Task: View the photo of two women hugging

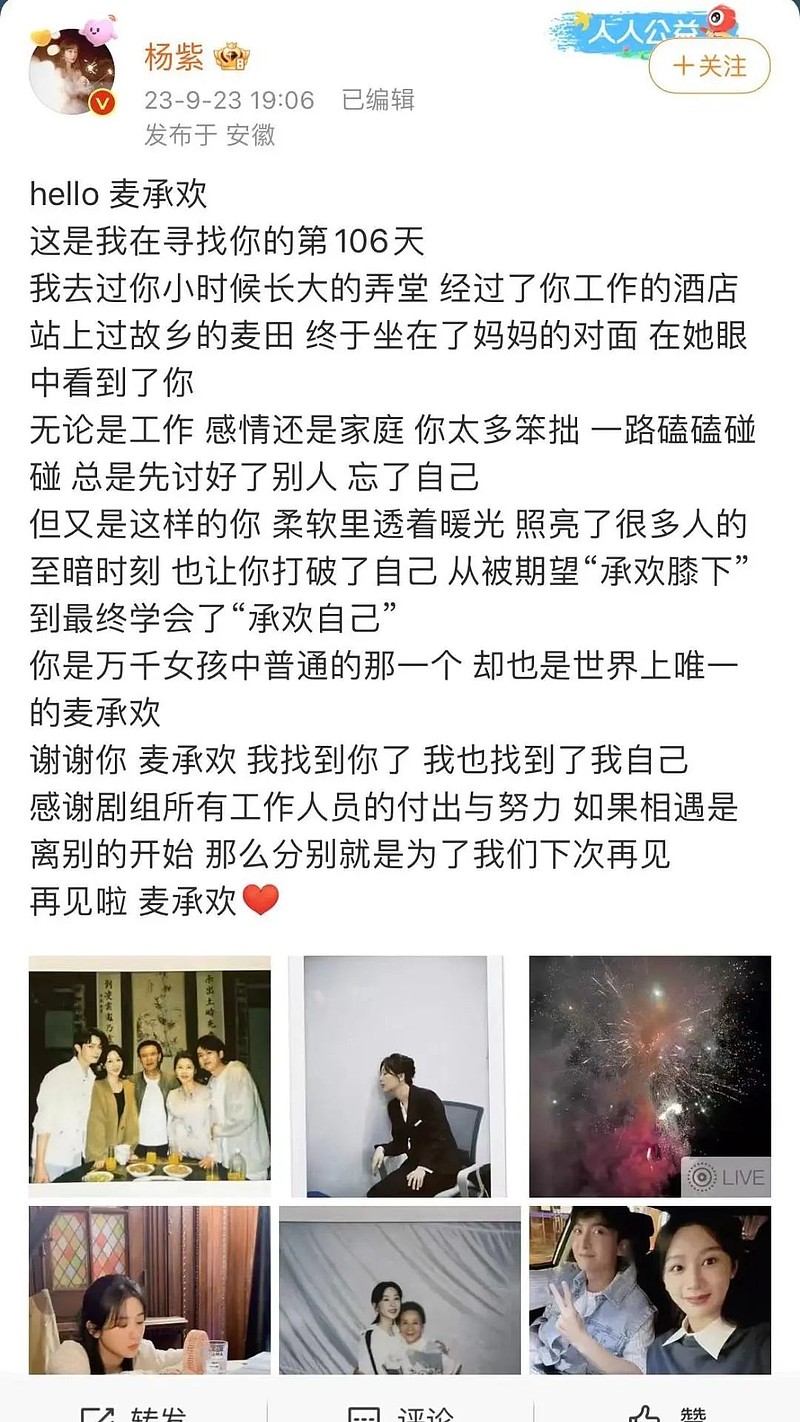Action: click(x=400, y=1290)
